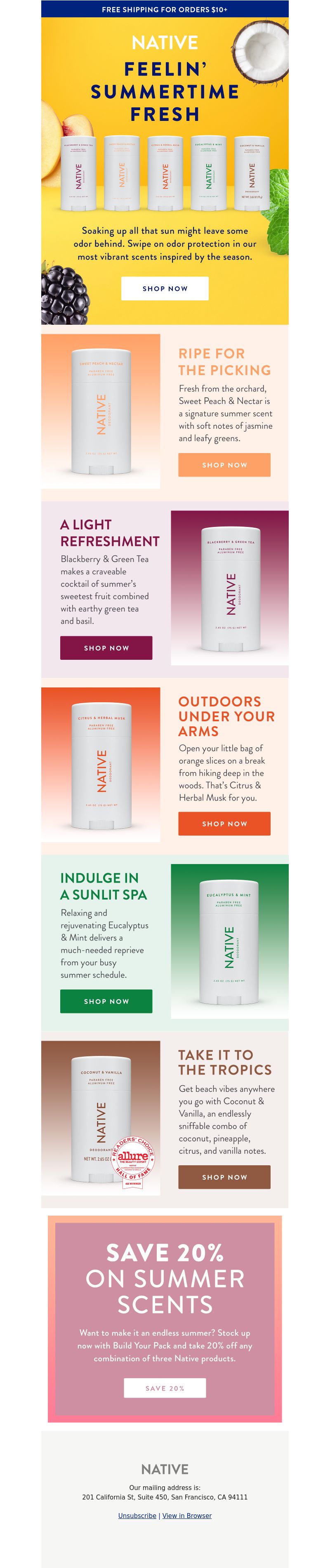Shop the Citrus & Herbal Musk scent
The image size is (330, 1568).
point(224,824)
